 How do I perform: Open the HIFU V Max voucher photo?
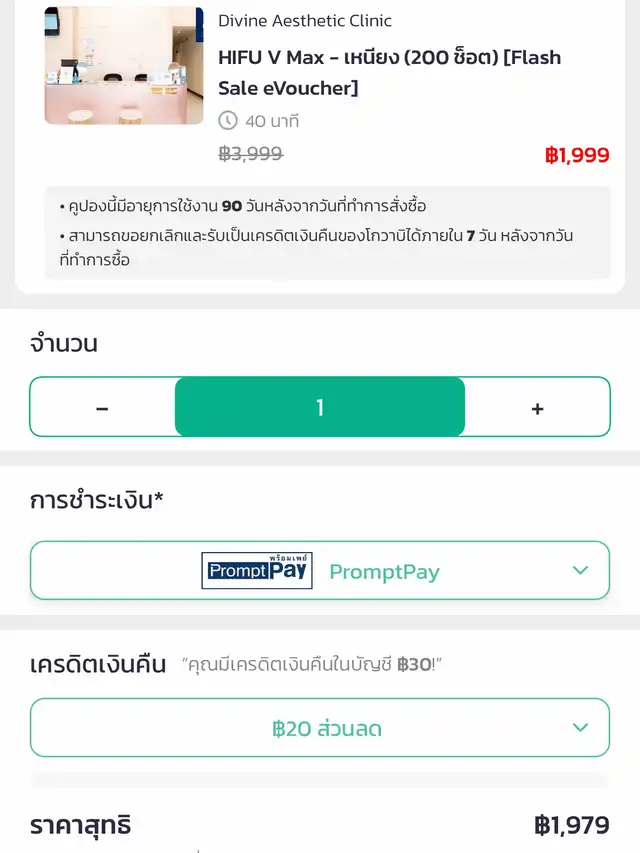click(124, 66)
